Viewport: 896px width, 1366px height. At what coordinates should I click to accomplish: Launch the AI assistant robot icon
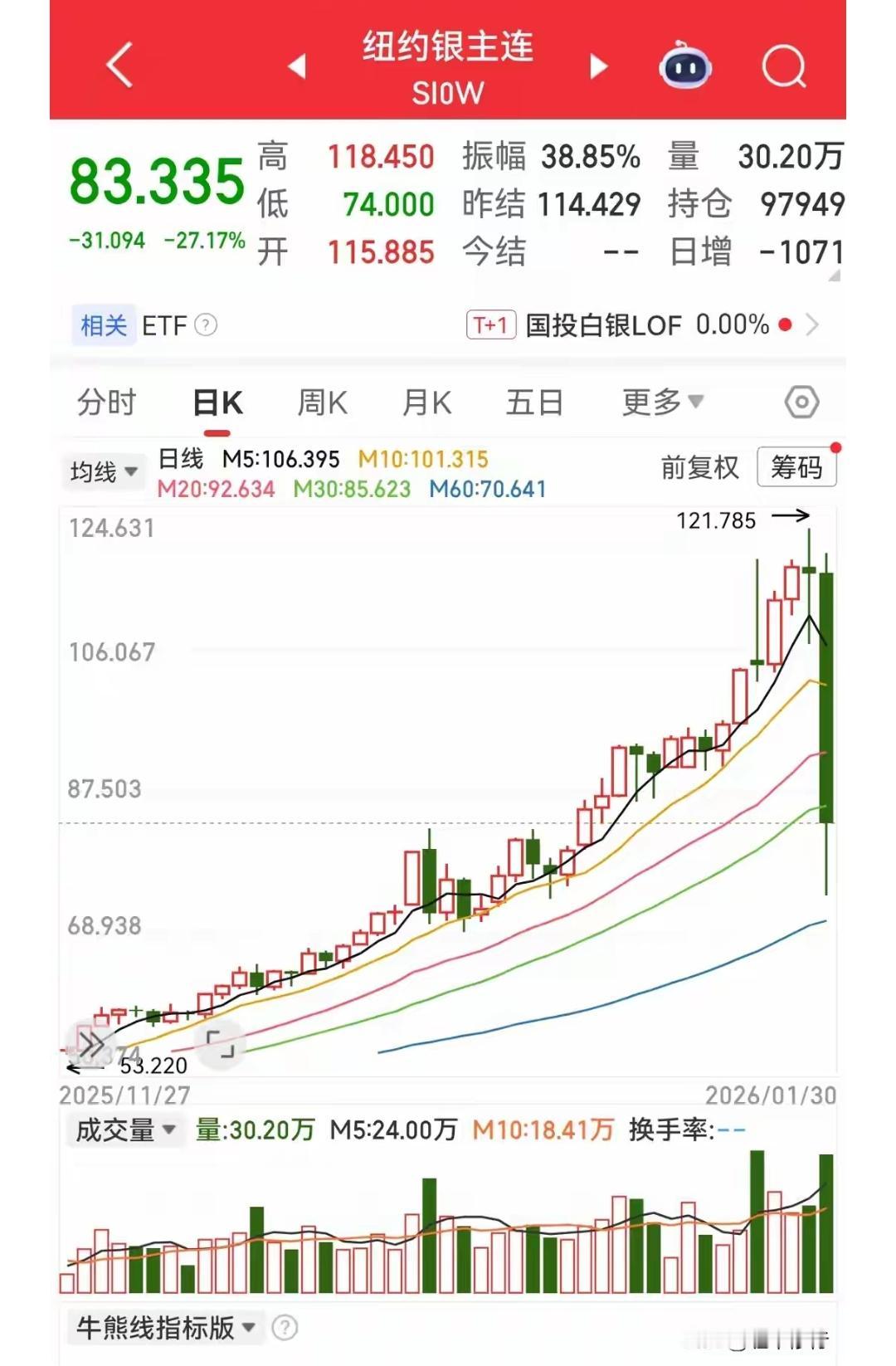click(682, 65)
